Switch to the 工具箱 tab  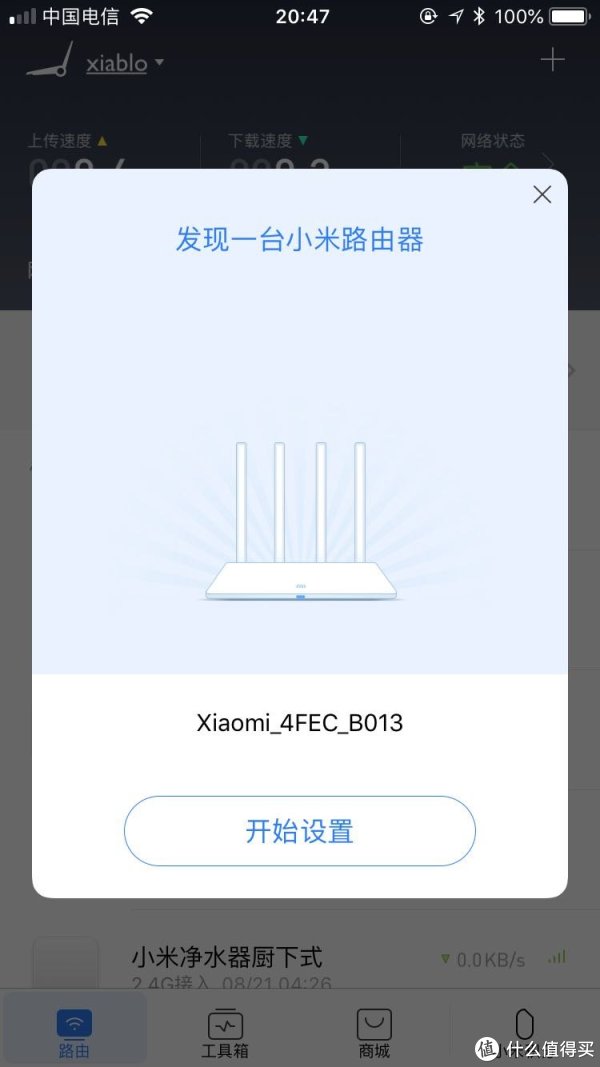pyautogui.click(x=225, y=1032)
